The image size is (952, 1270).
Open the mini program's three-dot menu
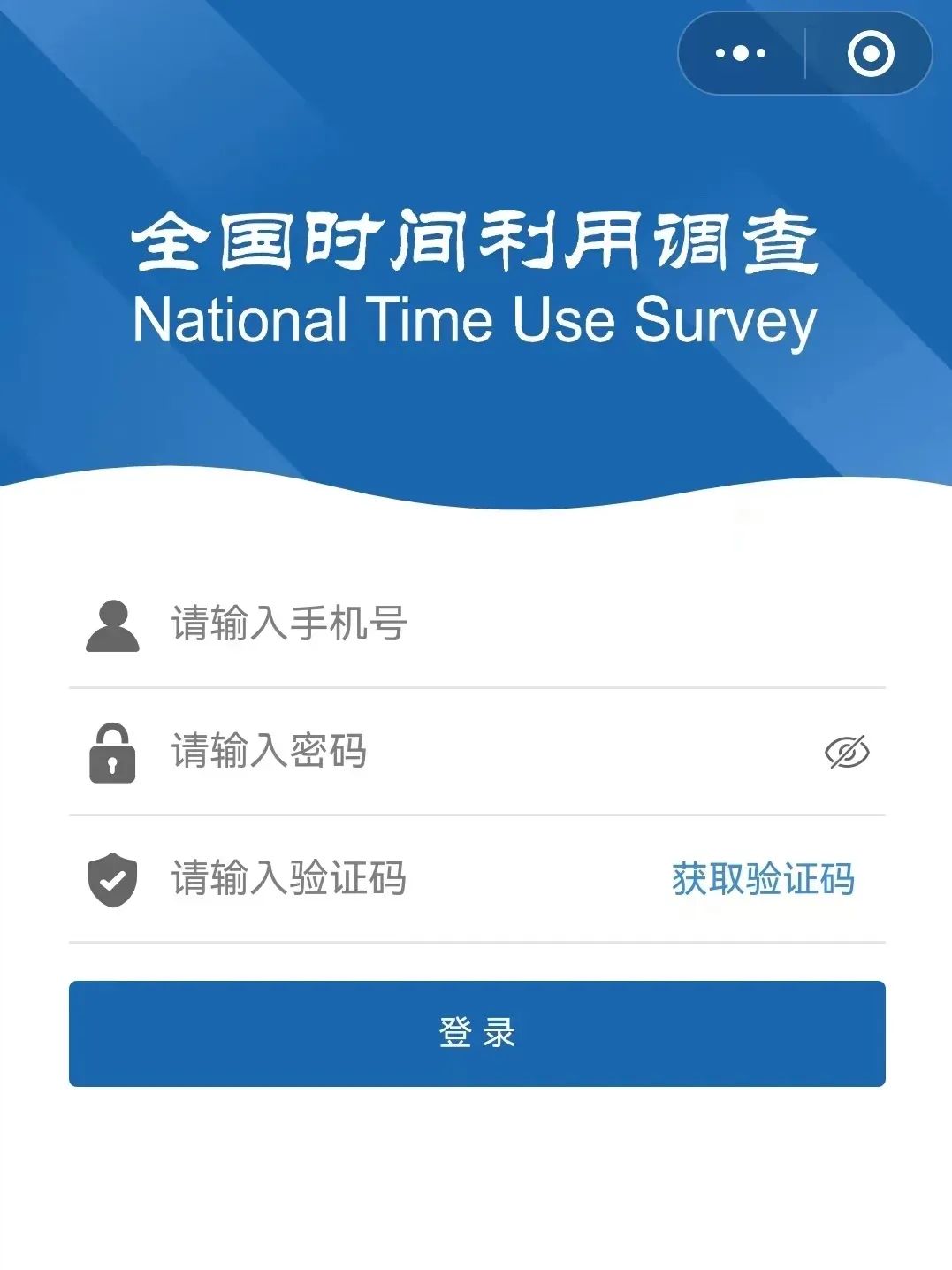741,53
